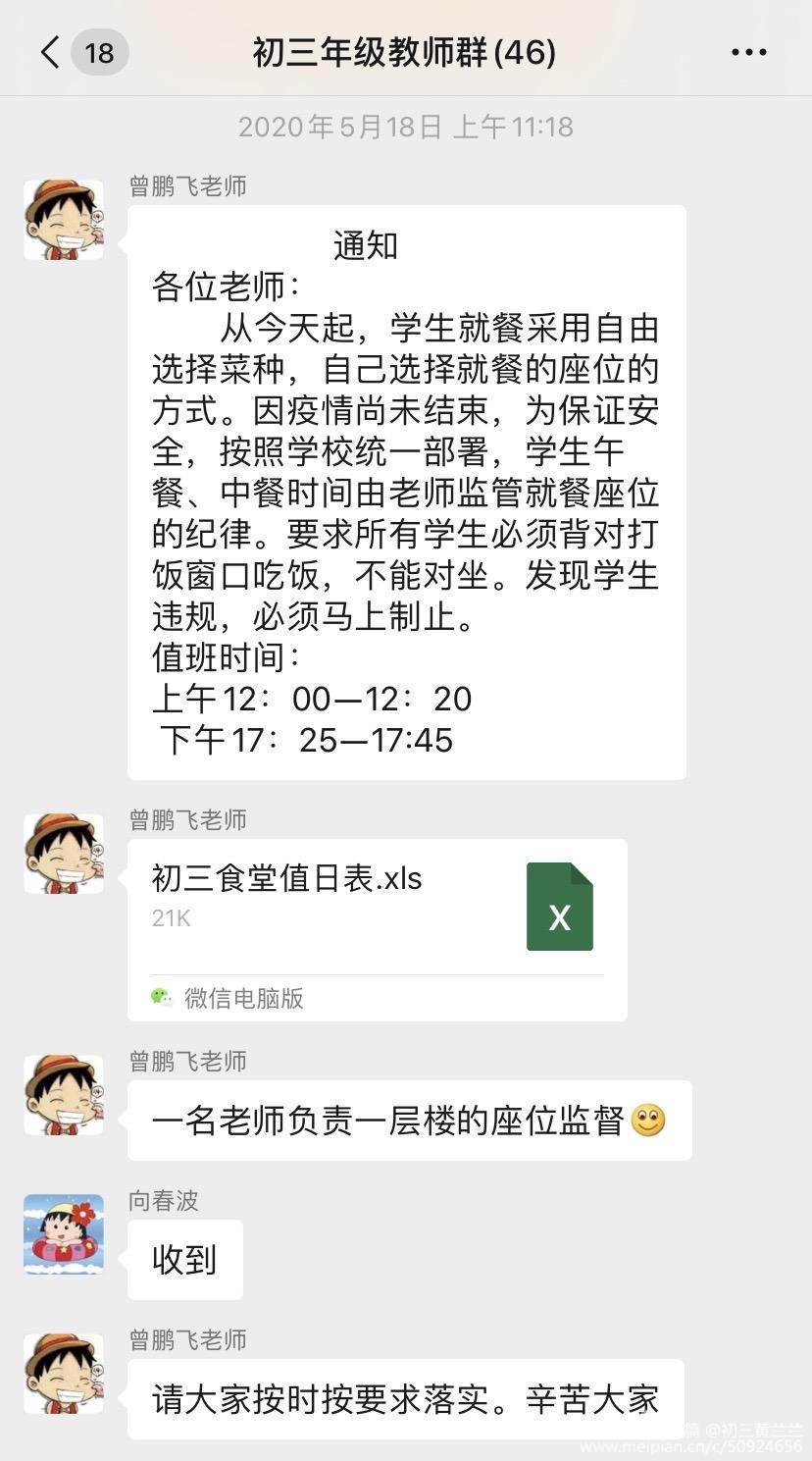The width and height of the screenshot is (812, 1461).
Task: Tap 曾鹏飞老师's avatar next to the file message
Action: point(63,853)
